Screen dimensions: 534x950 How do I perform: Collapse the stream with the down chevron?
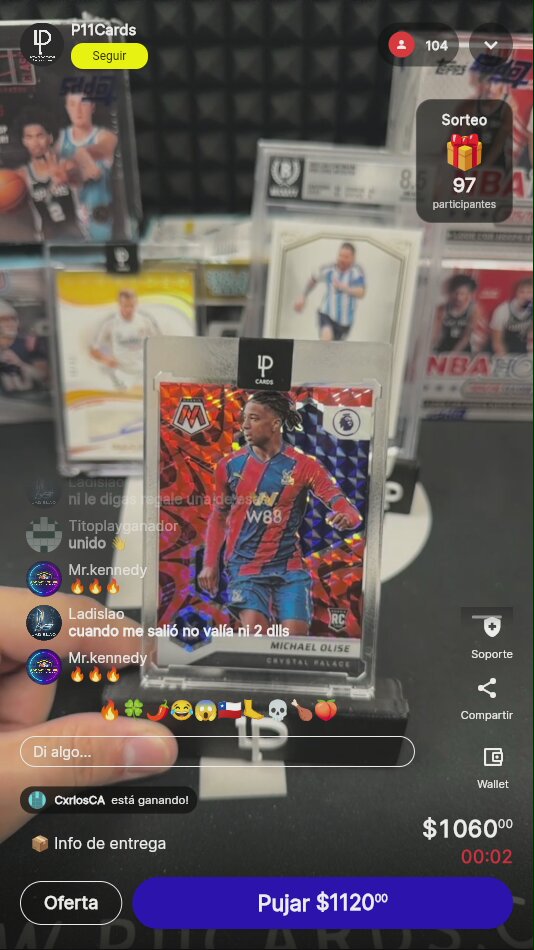491,45
